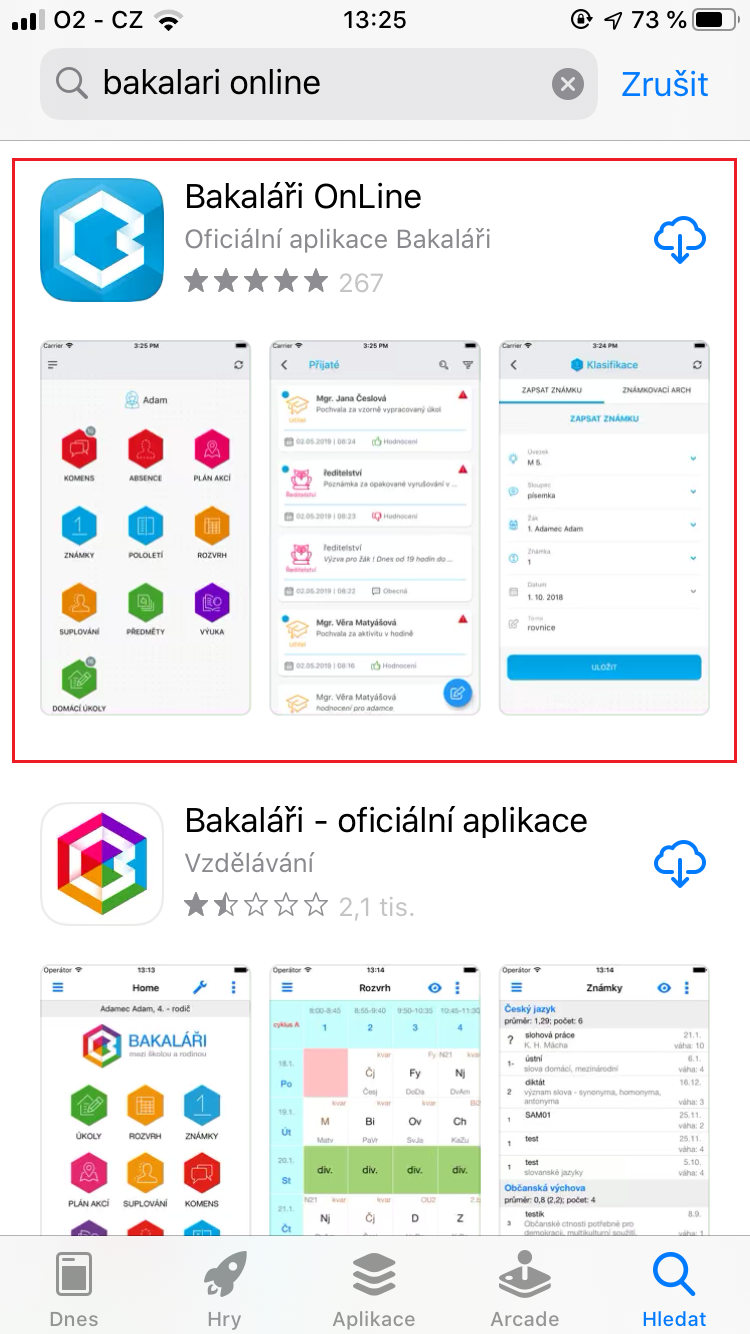View Bakaláři OnLine screenshot showing Klasifikace

tap(604, 528)
